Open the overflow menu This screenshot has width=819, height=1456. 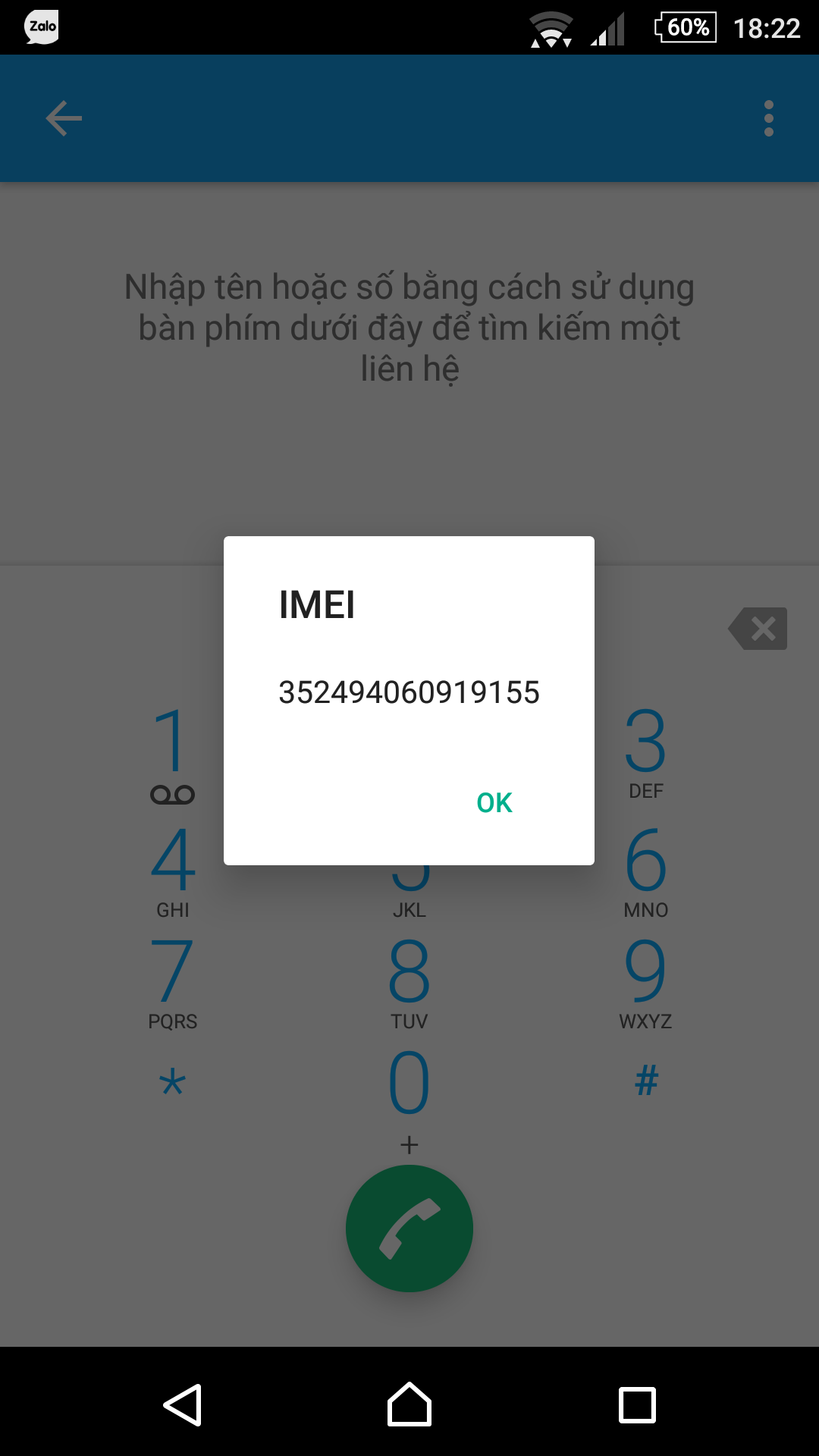(769, 118)
